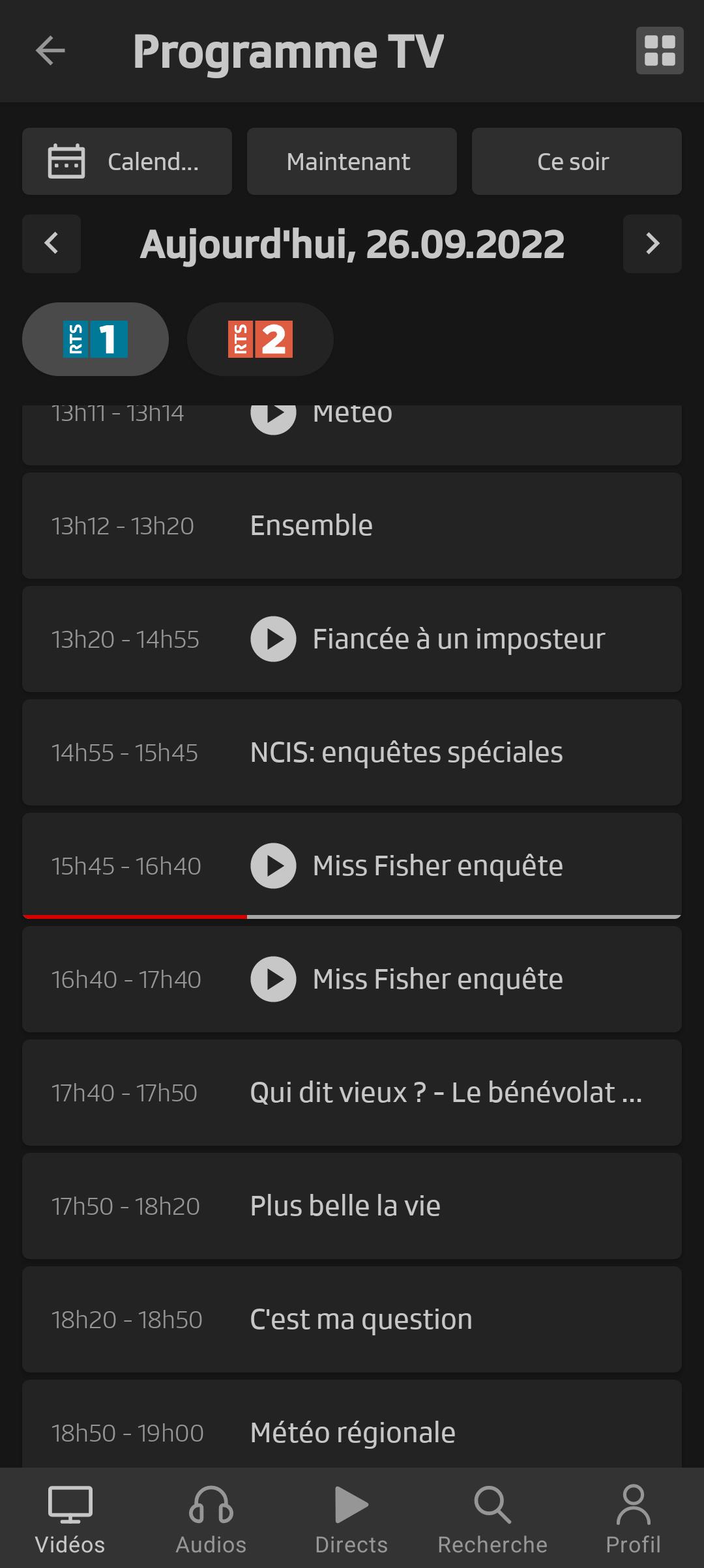Play Fiancée à un imposteur
Screen dimensions: 704x1568
tap(273, 639)
